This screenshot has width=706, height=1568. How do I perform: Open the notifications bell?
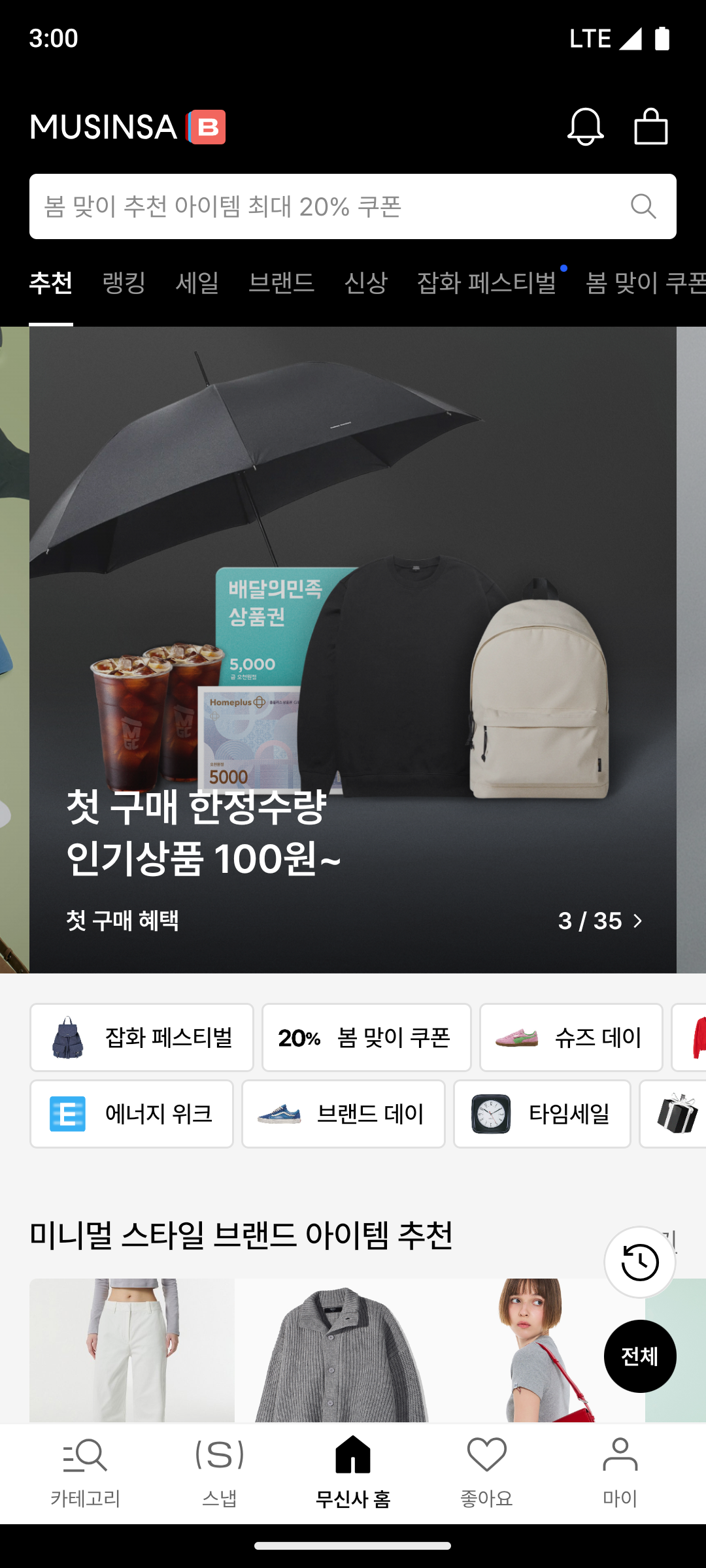(x=585, y=126)
